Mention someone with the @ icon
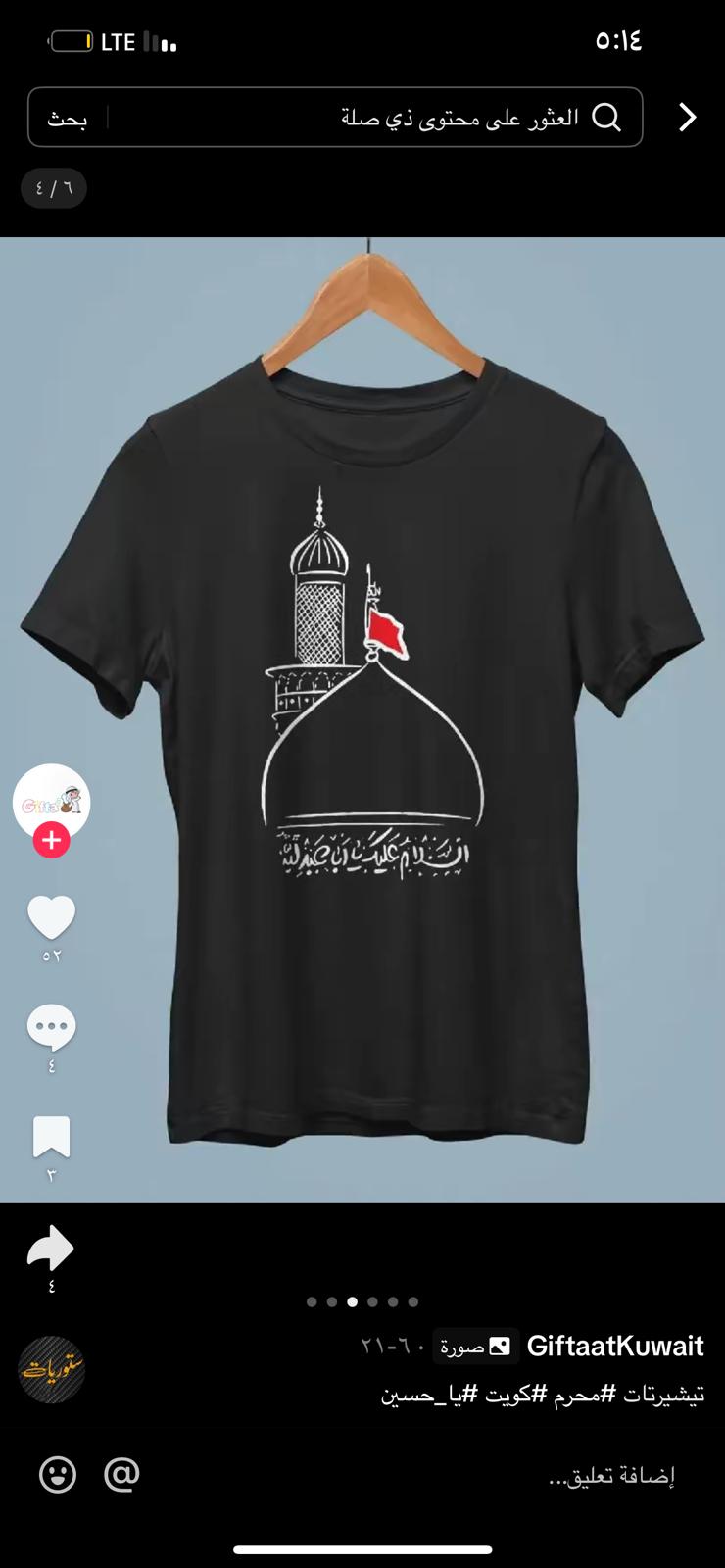 (122, 1474)
